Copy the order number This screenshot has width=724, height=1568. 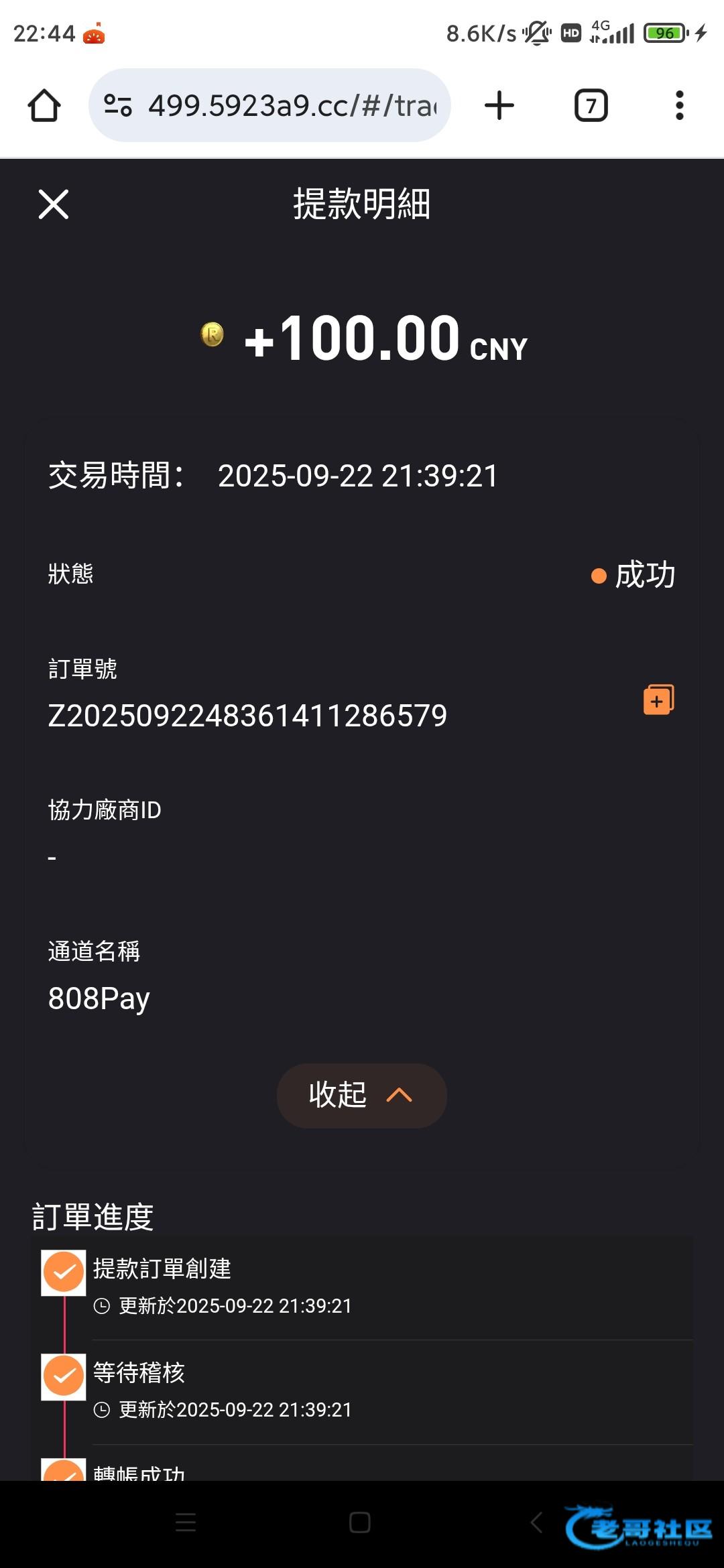point(658,700)
